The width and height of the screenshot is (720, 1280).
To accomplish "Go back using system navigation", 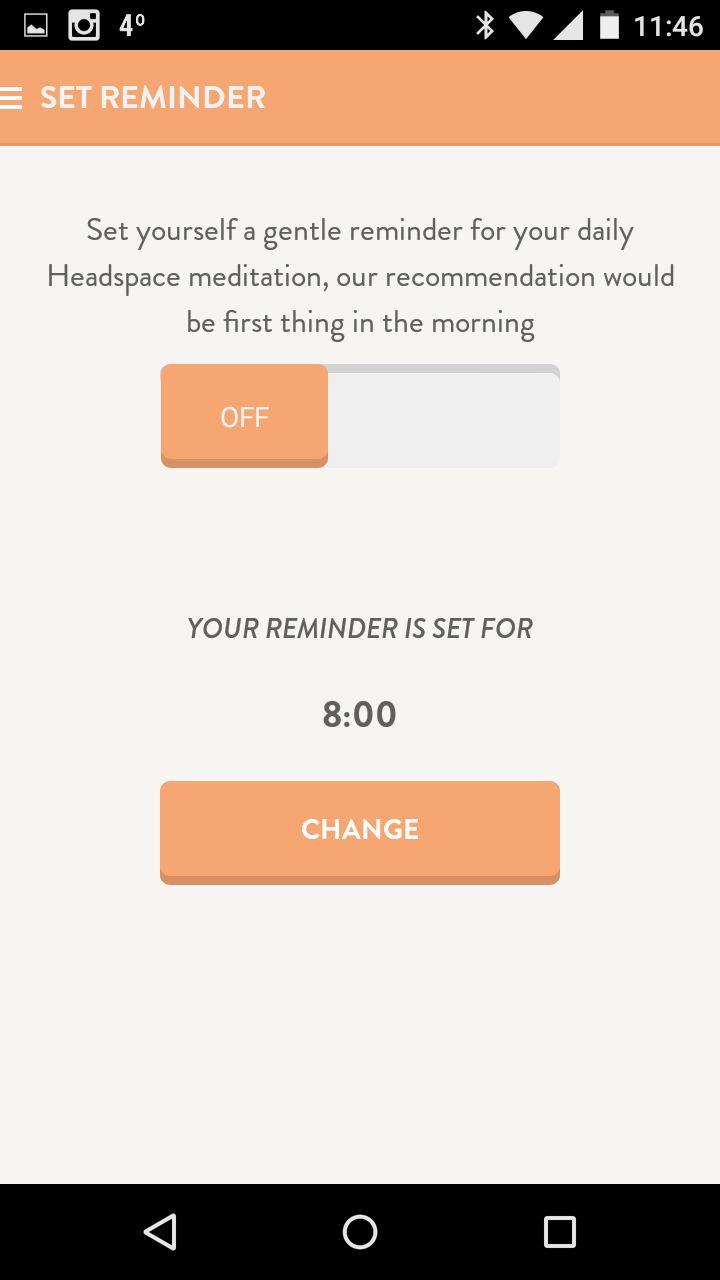I will 160,1232.
